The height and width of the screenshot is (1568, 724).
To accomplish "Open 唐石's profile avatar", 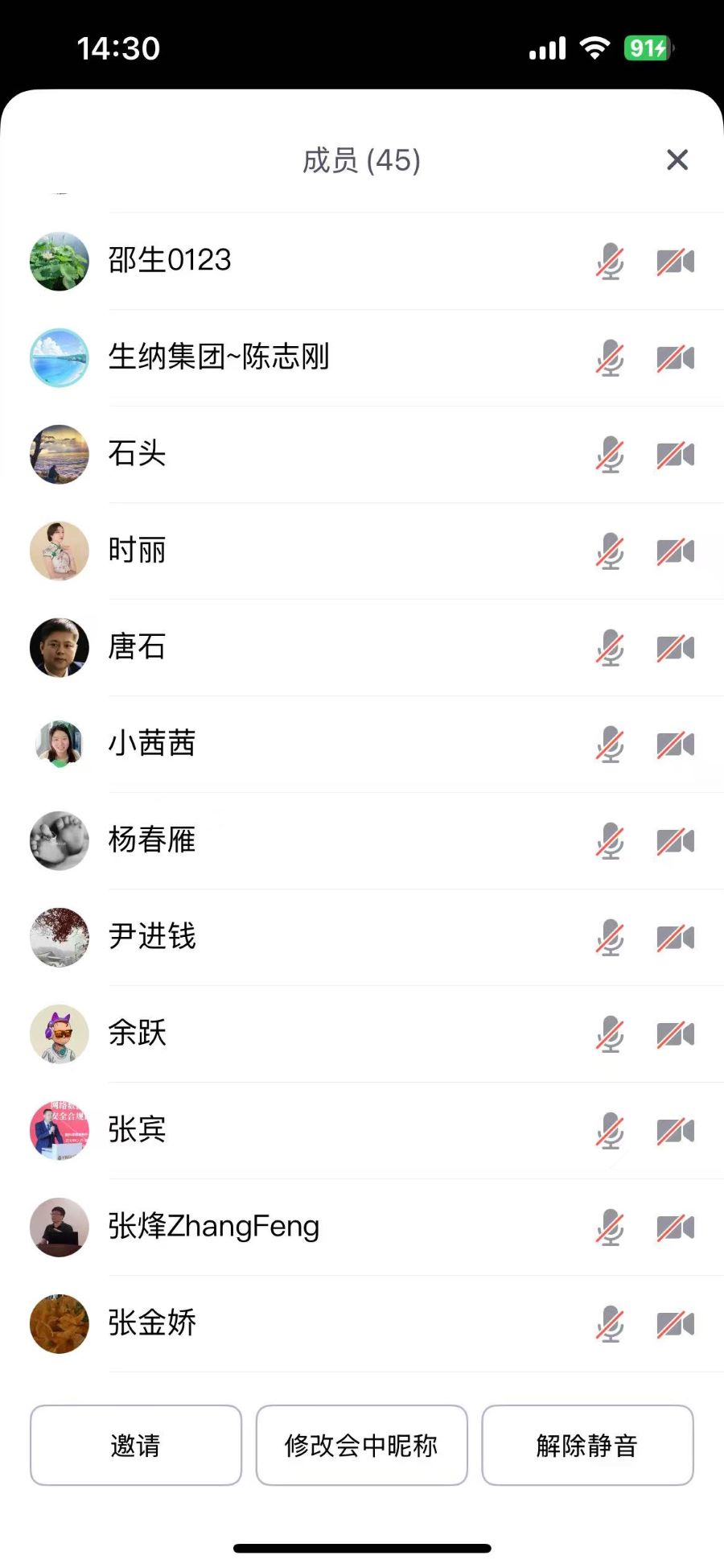I will (59, 648).
